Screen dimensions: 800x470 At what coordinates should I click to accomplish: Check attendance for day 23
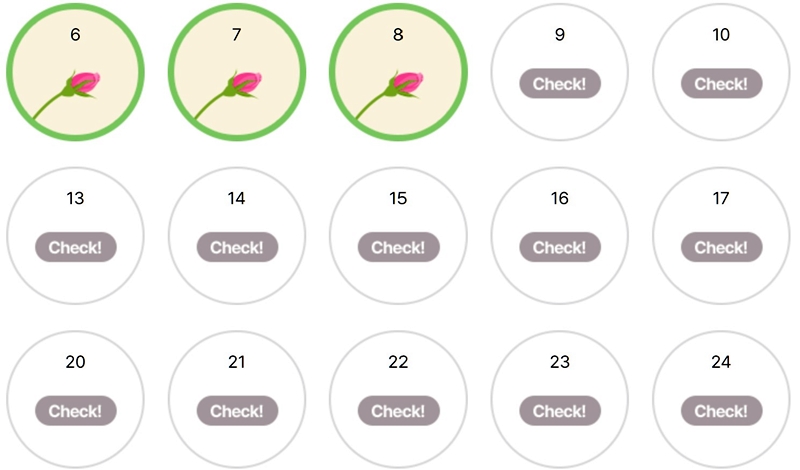(559, 411)
